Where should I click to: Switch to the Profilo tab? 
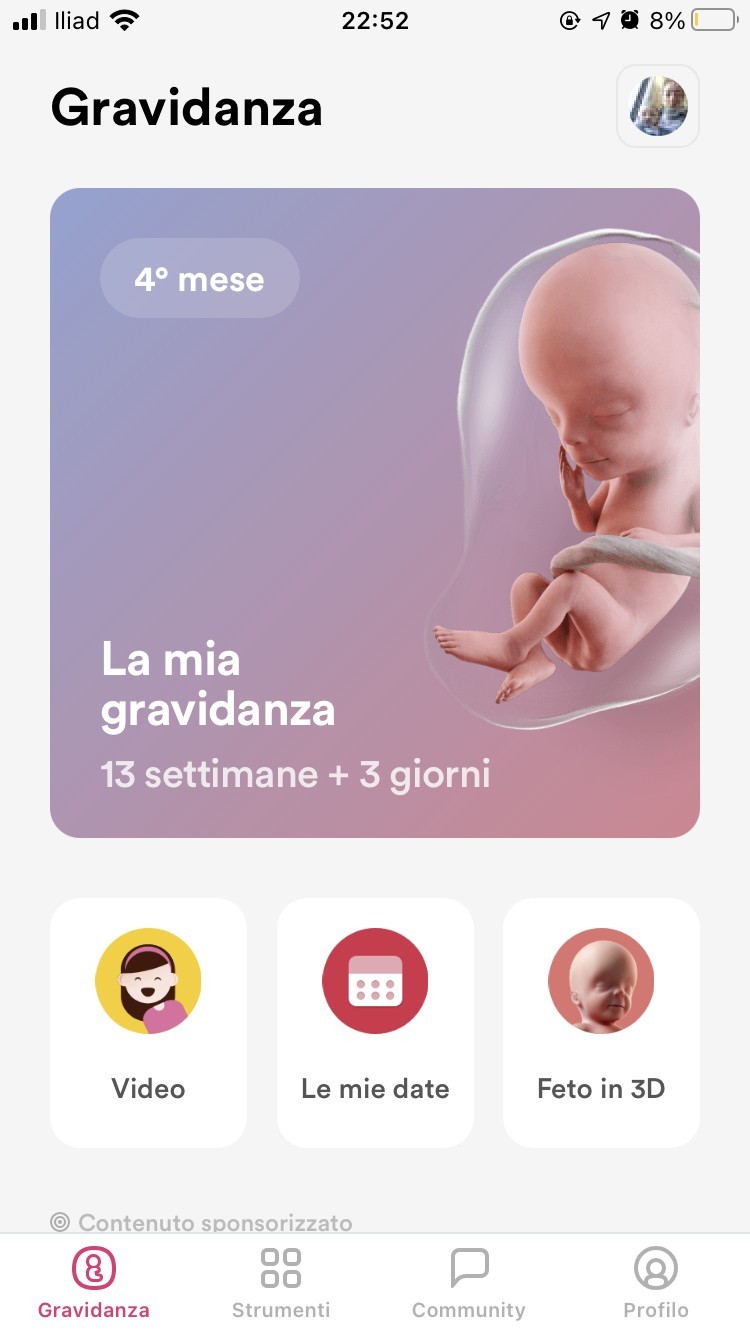coord(656,1284)
